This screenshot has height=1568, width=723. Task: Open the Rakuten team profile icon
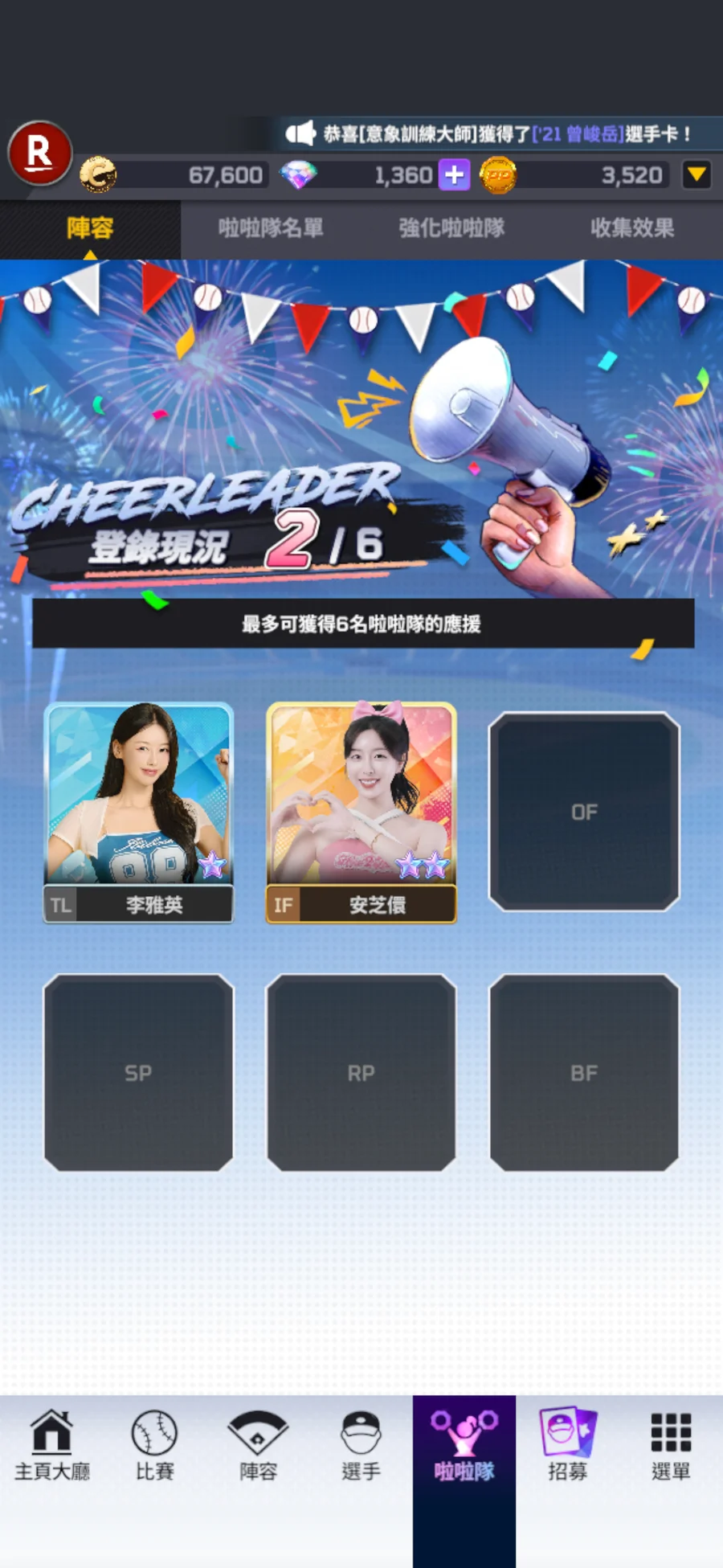point(39,153)
